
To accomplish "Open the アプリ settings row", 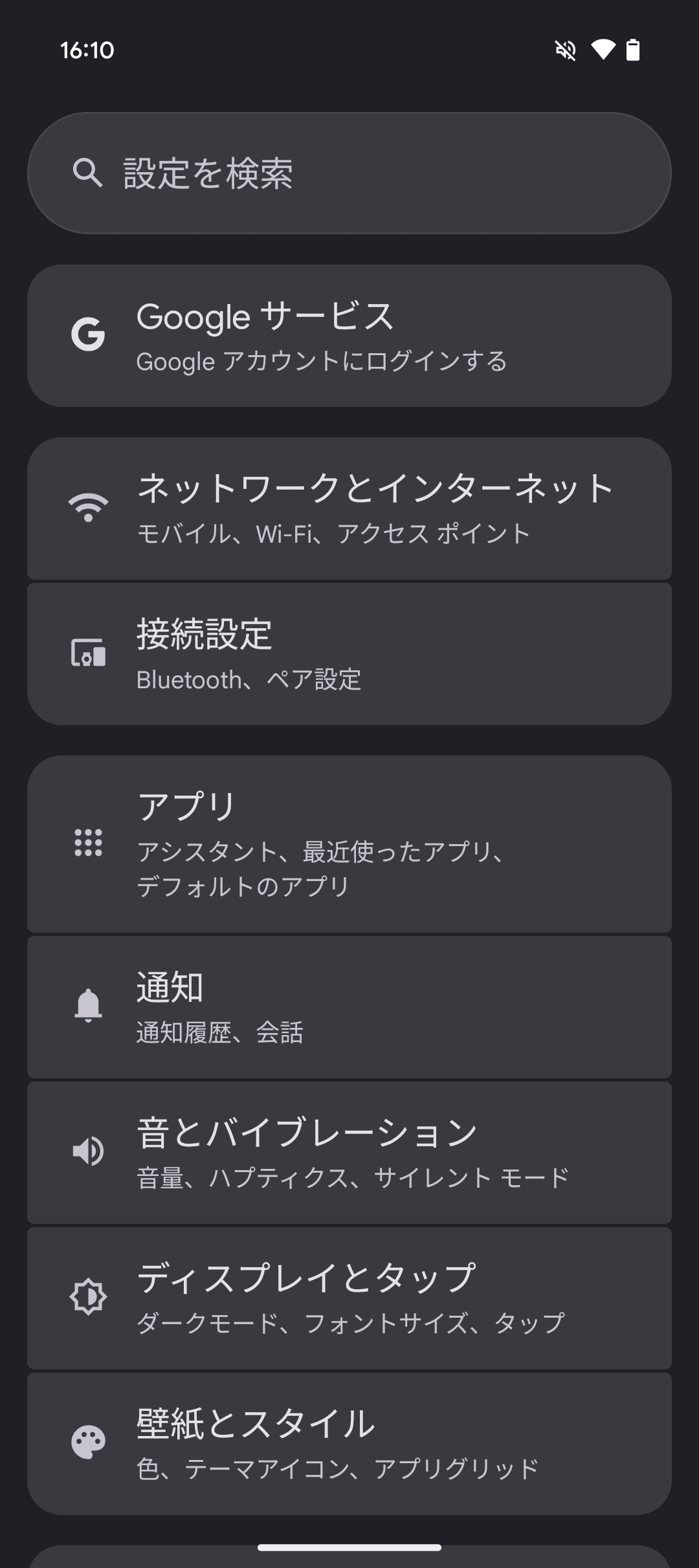I will [349, 844].
